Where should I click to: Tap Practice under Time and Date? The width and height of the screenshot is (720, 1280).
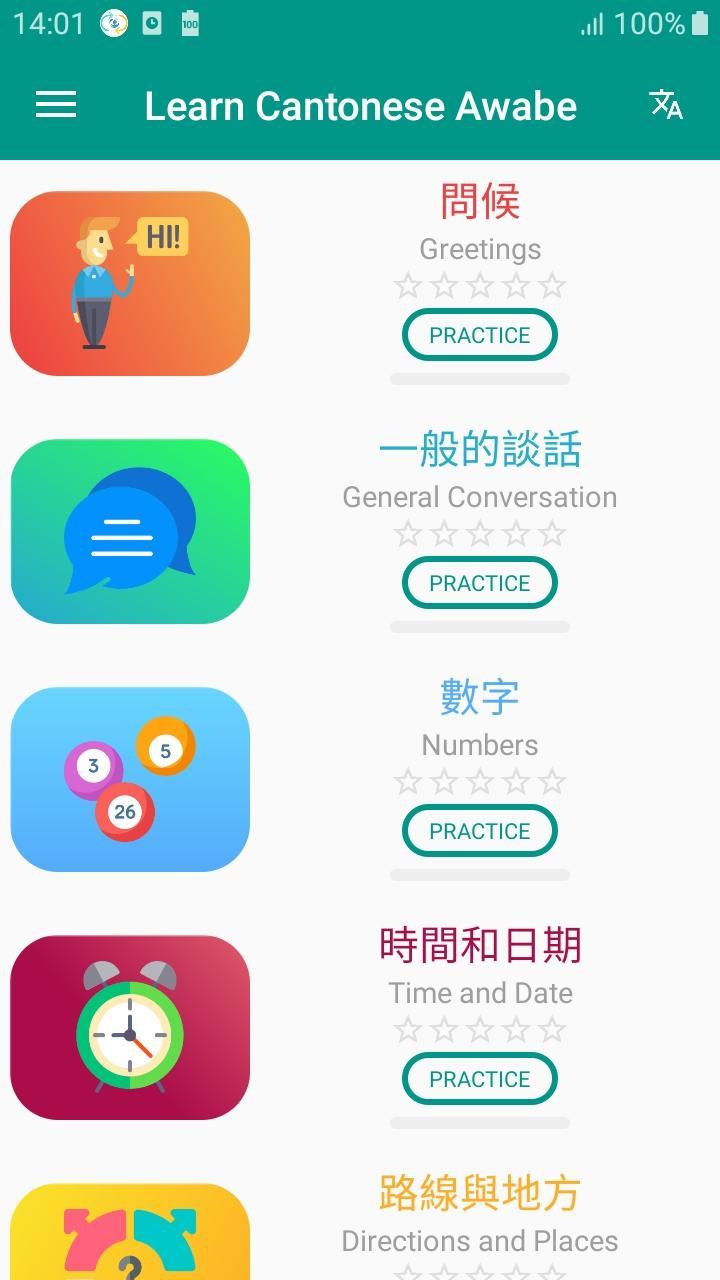tap(479, 1079)
